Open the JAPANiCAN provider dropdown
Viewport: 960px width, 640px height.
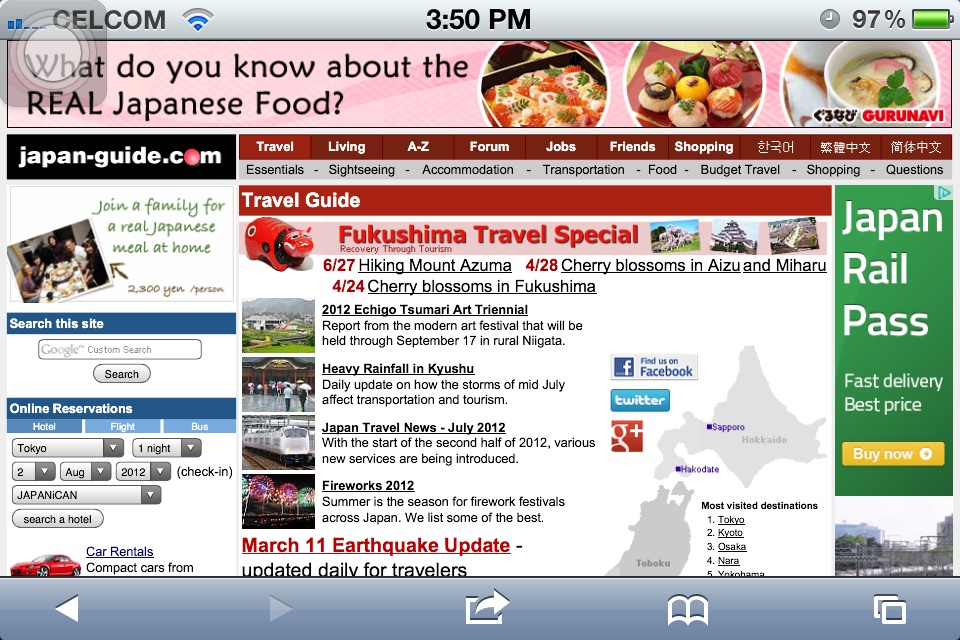click(x=86, y=495)
